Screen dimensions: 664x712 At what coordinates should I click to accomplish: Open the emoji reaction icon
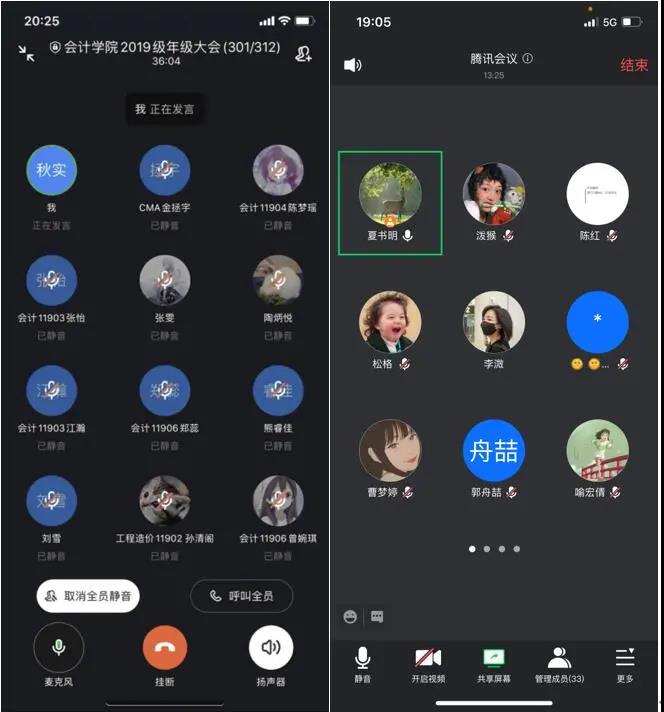[x=350, y=617]
